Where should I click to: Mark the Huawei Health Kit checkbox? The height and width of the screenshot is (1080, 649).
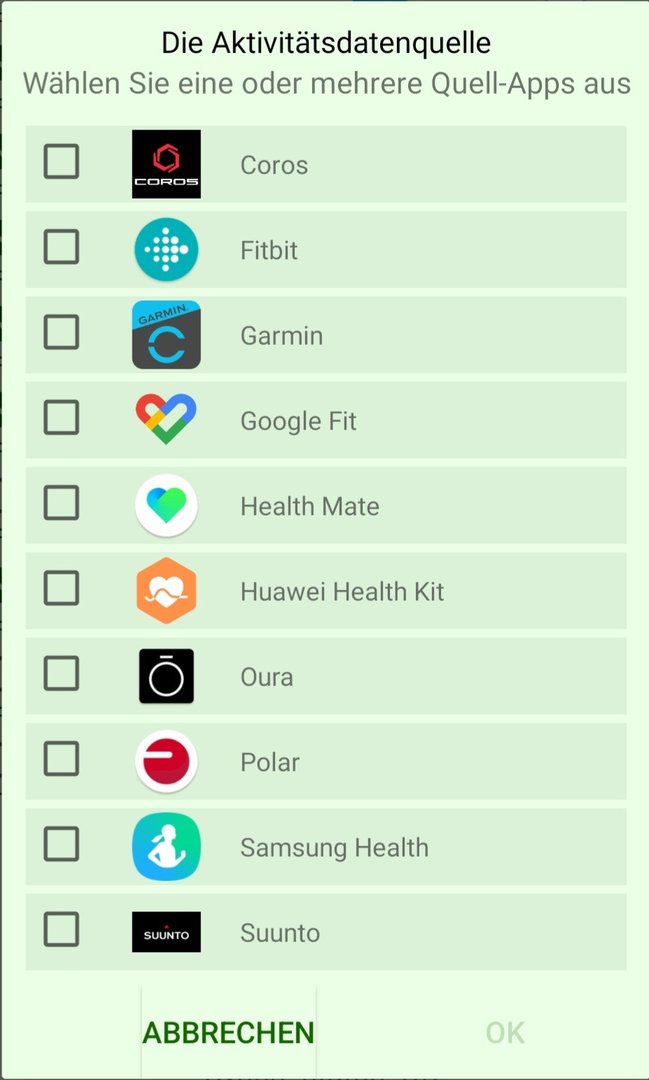[x=61, y=589]
